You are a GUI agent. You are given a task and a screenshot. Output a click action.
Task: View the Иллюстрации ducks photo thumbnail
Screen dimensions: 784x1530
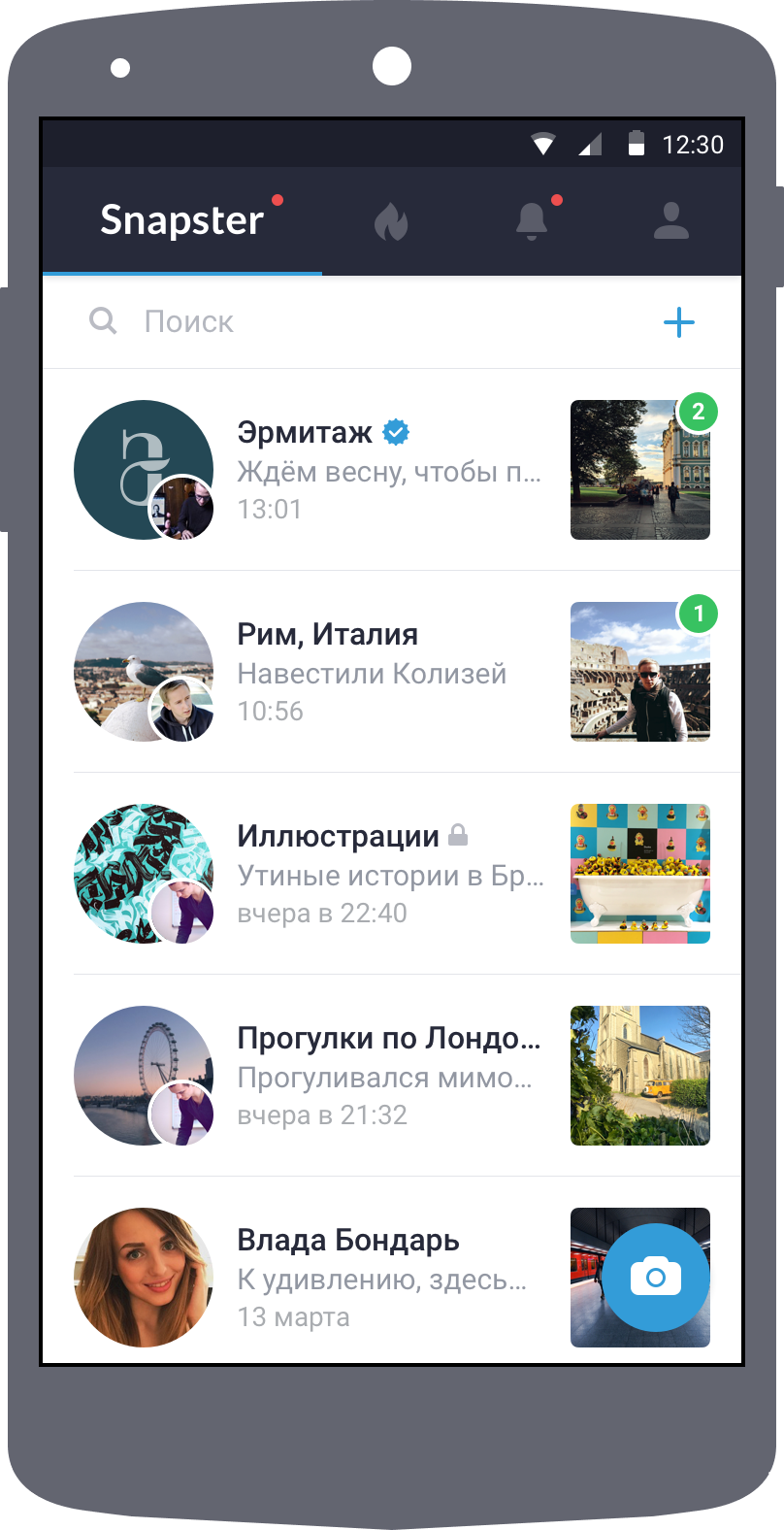[x=639, y=874]
